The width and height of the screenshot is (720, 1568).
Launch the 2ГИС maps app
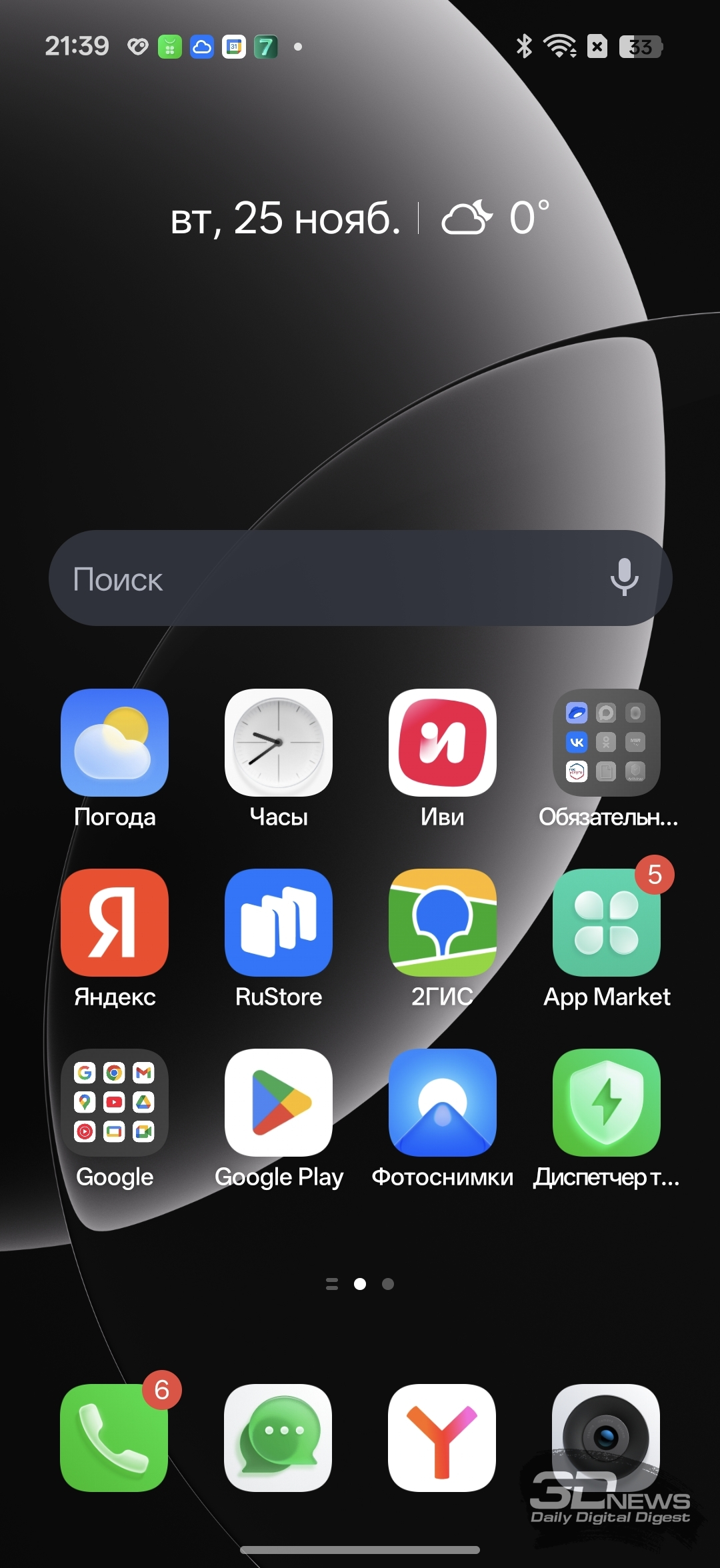click(443, 923)
